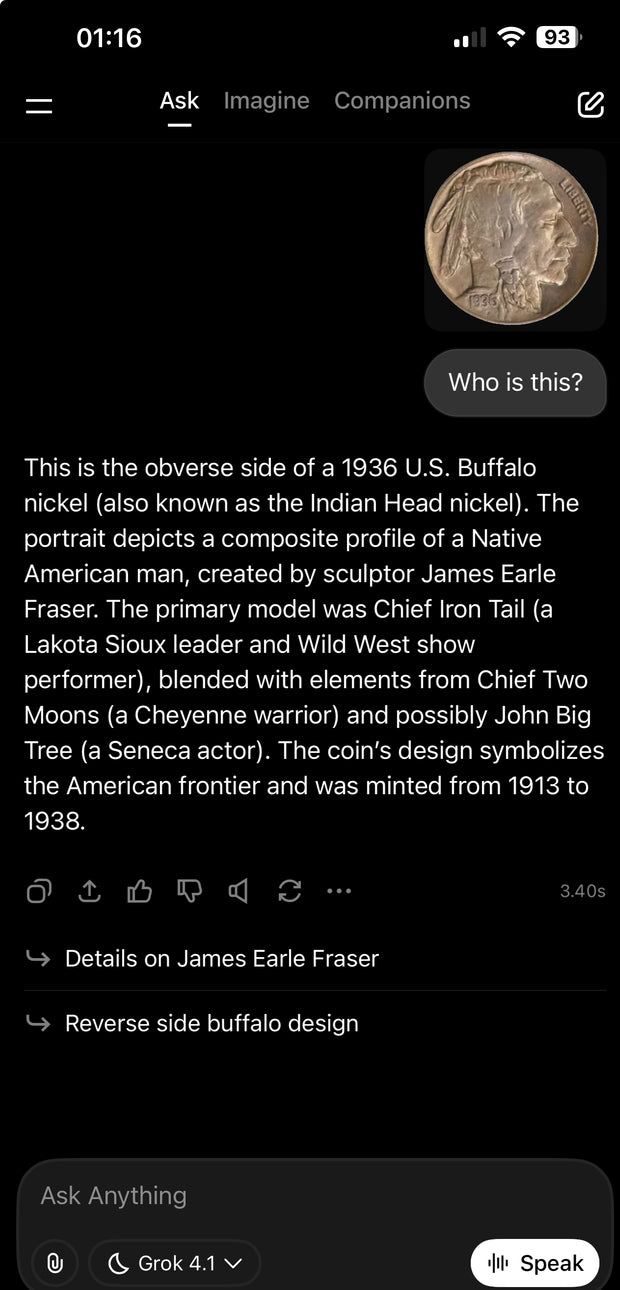620x1290 pixels.
Task: Copy the response text
Action: (39, 890)
